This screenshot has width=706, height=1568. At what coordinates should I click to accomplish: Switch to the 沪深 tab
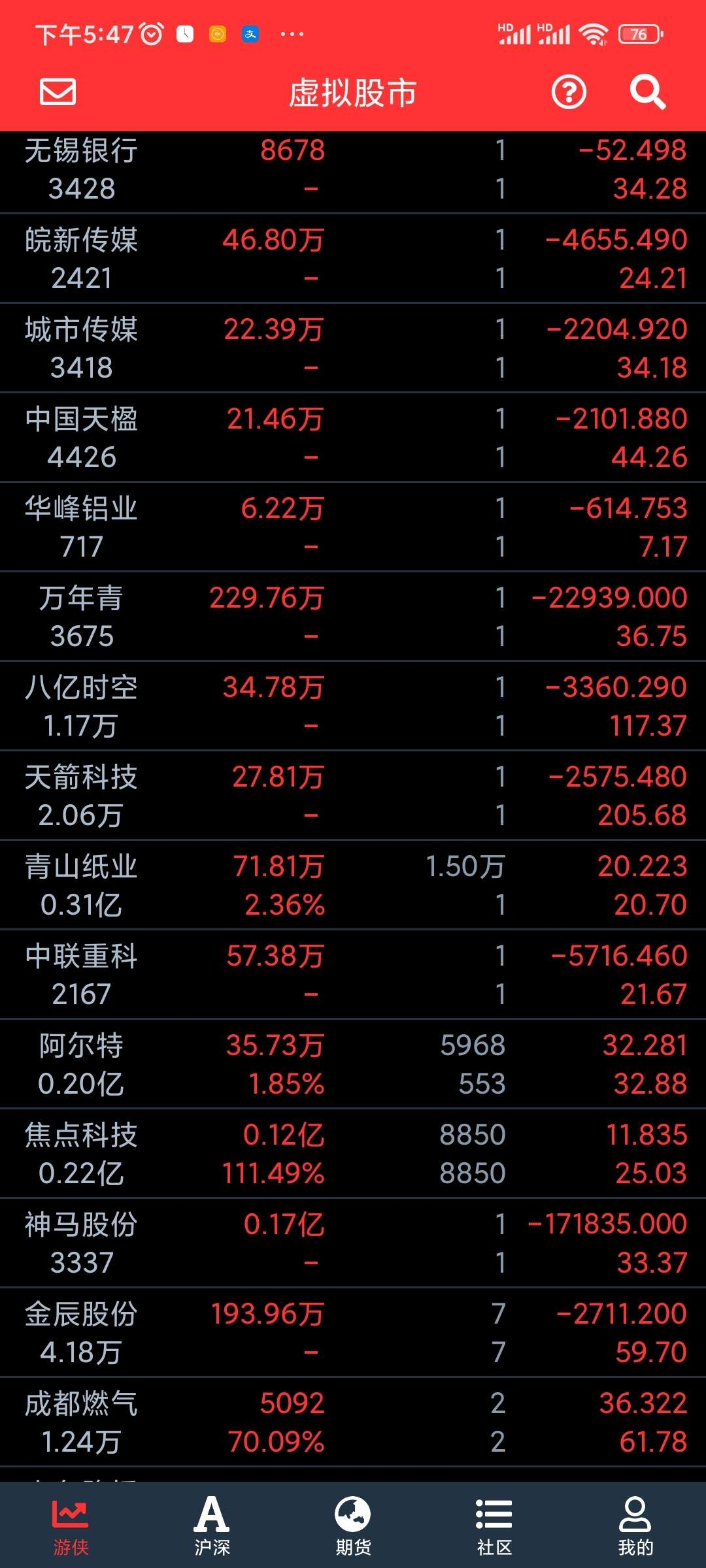[x=212, y=1526]
